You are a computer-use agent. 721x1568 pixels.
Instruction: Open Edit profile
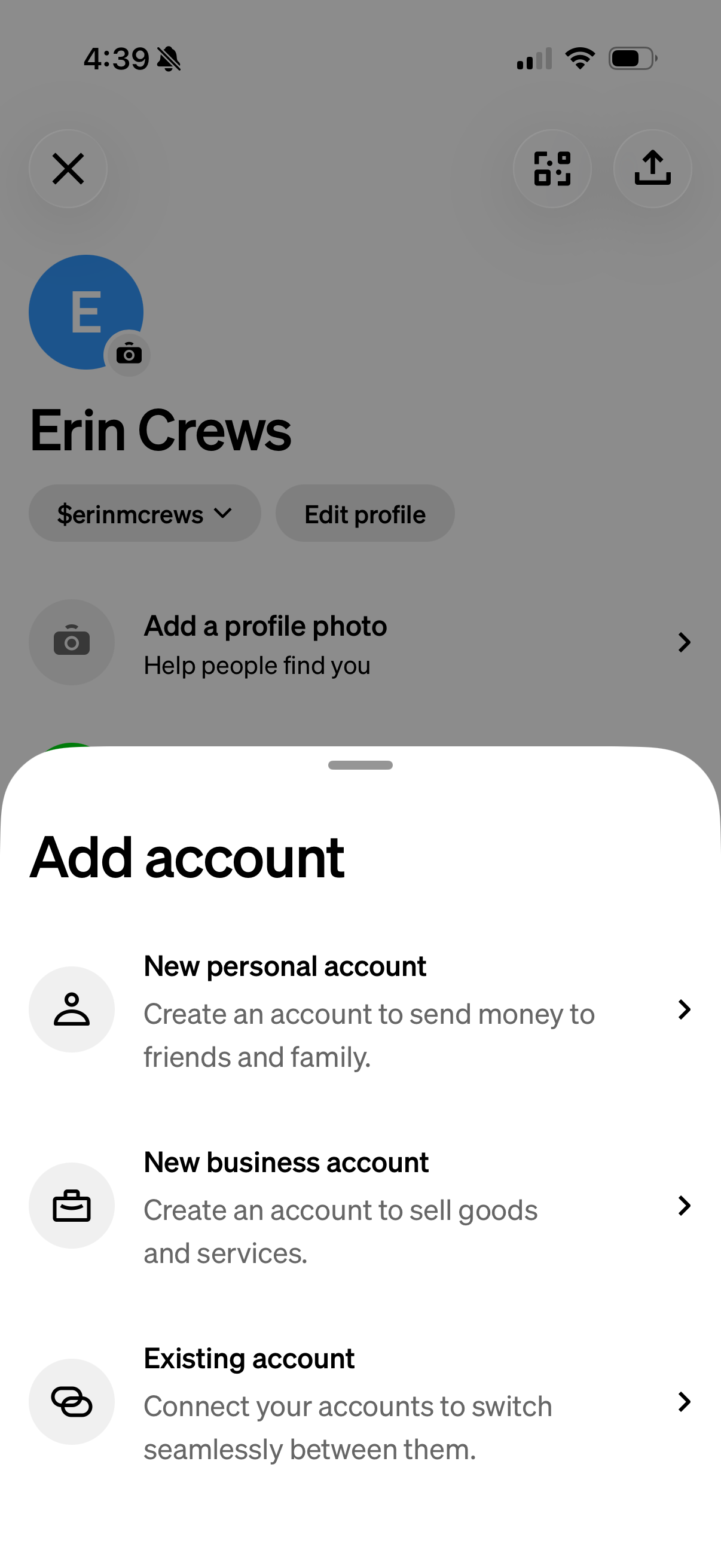tap(365, 513)
